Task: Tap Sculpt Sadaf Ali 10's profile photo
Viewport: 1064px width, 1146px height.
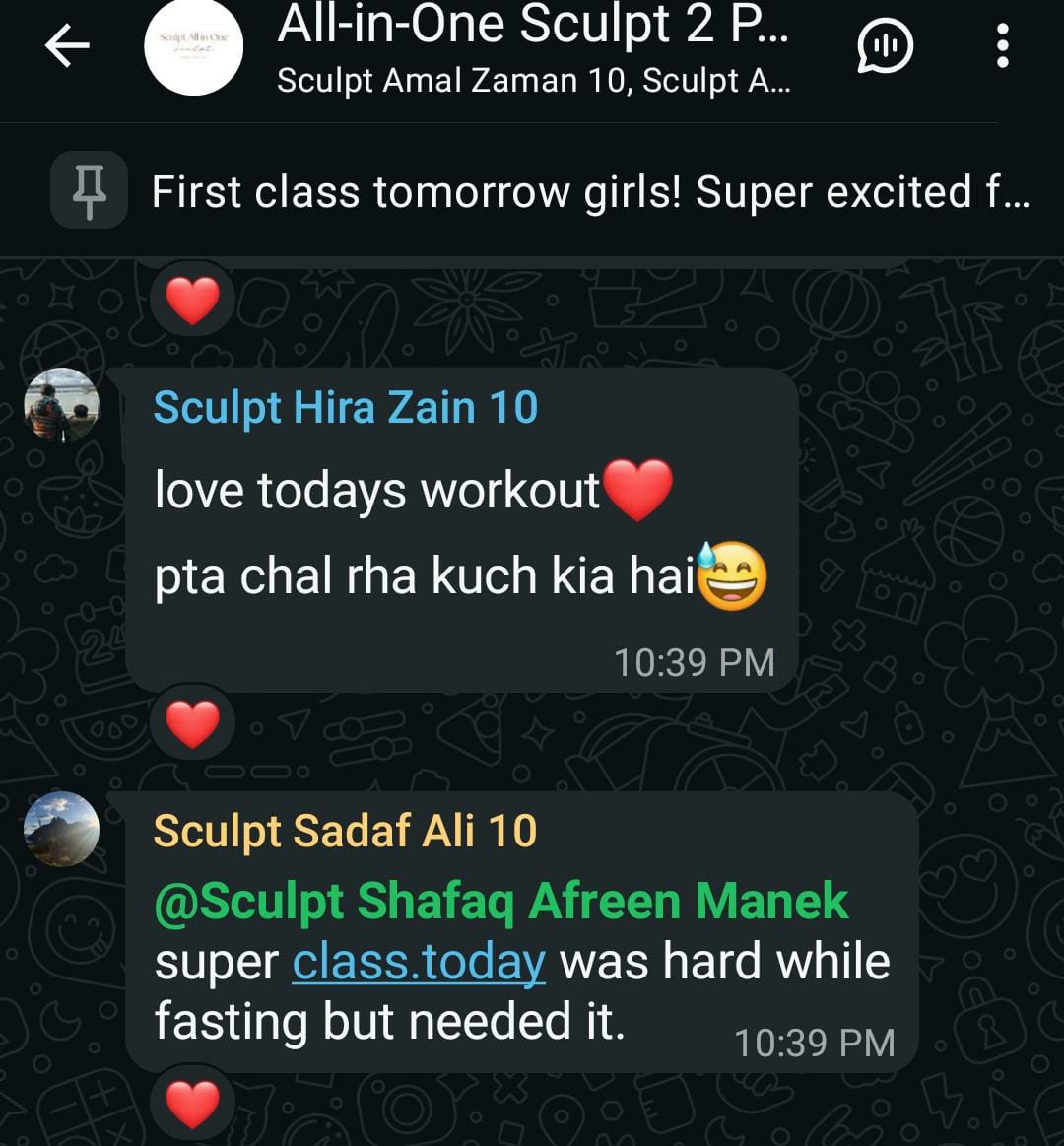Action: pos(61,829)
